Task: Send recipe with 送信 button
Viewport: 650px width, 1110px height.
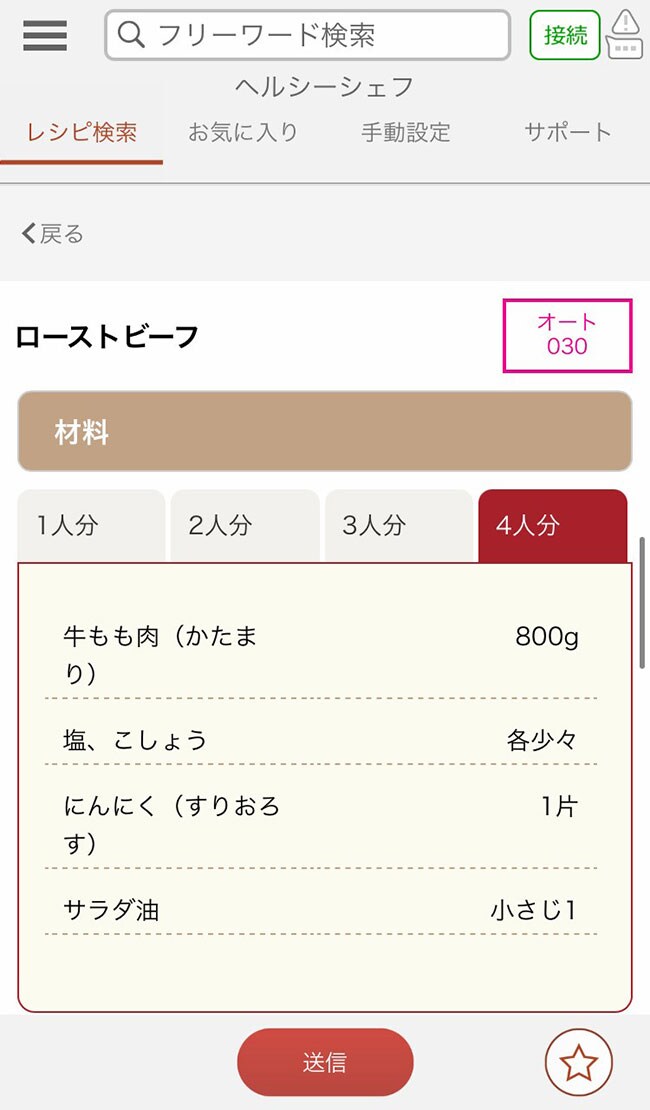Action: point(325,1062)
